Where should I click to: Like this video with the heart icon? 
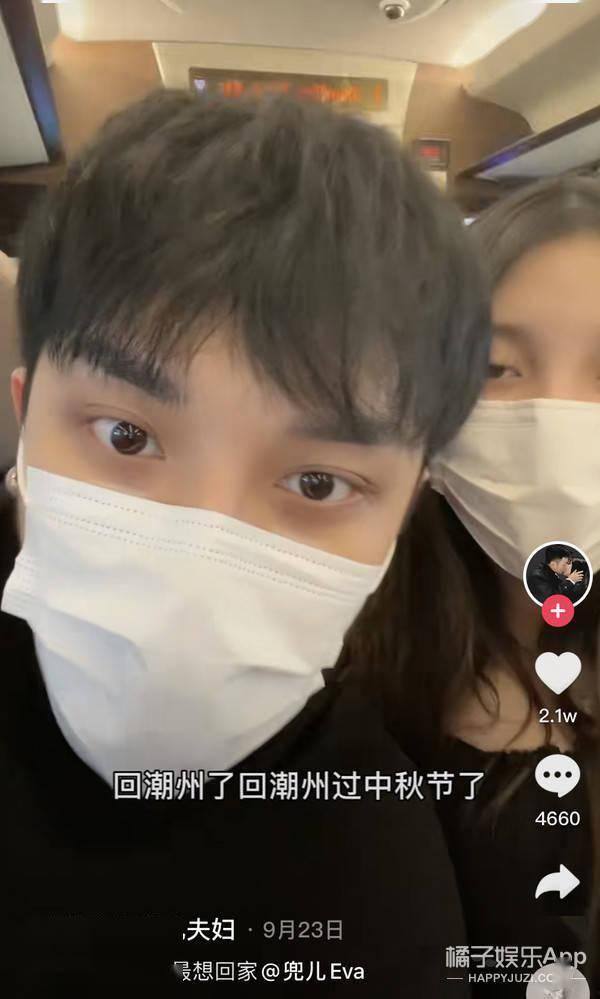click(x=557, y=673)
